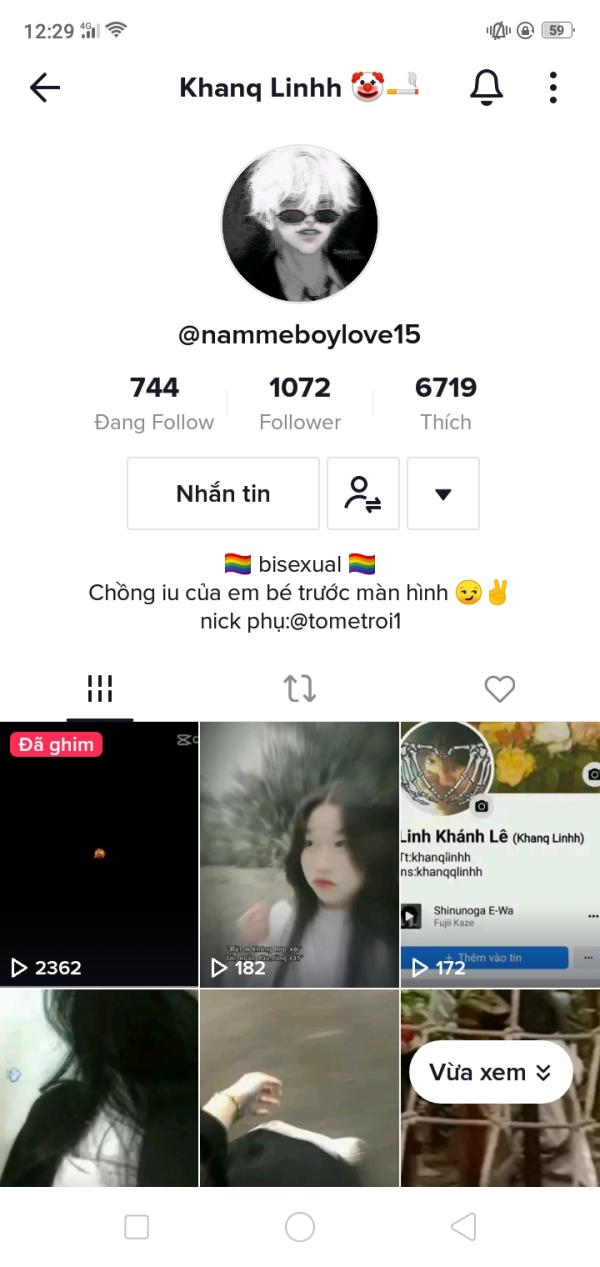Open the 744 Đang Follow list
This screenshot has width=600, height=1267.
tap(154, 403)
